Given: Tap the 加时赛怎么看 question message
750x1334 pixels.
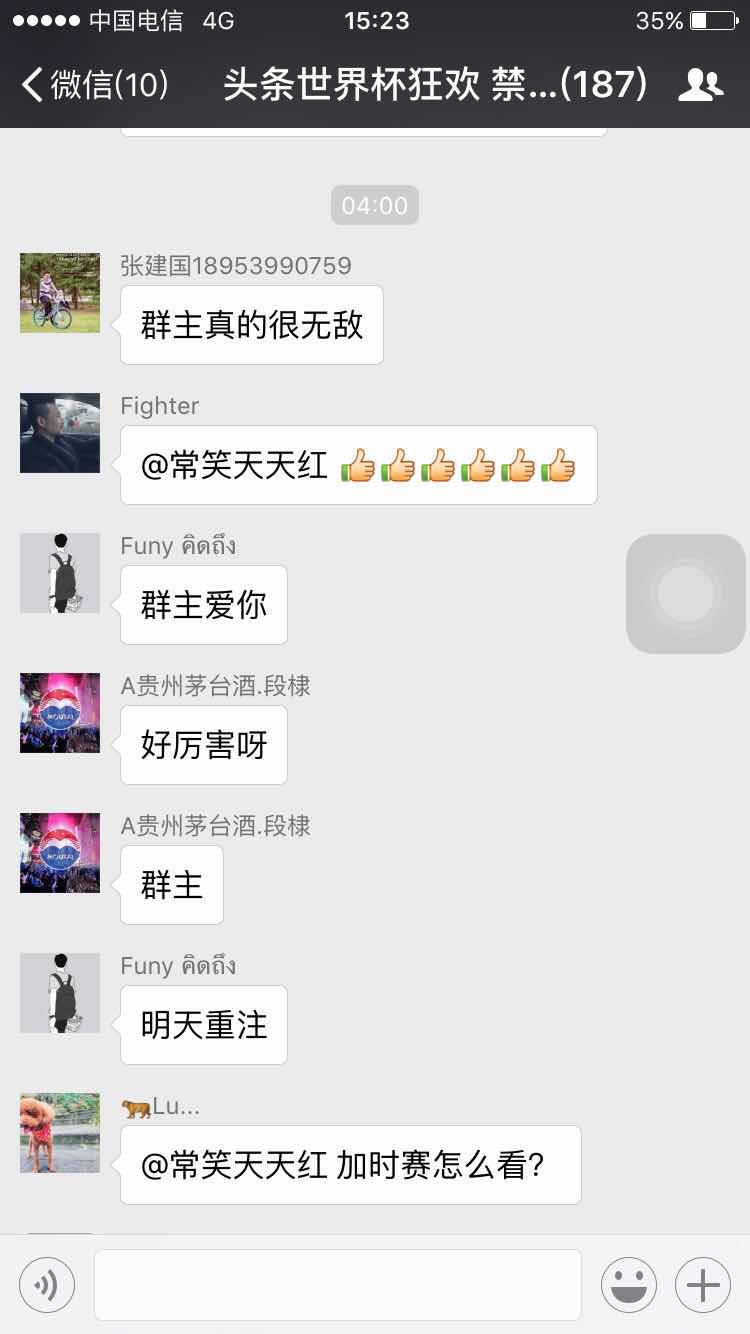Looking at the screenshot, I should tap(350, 1164).
